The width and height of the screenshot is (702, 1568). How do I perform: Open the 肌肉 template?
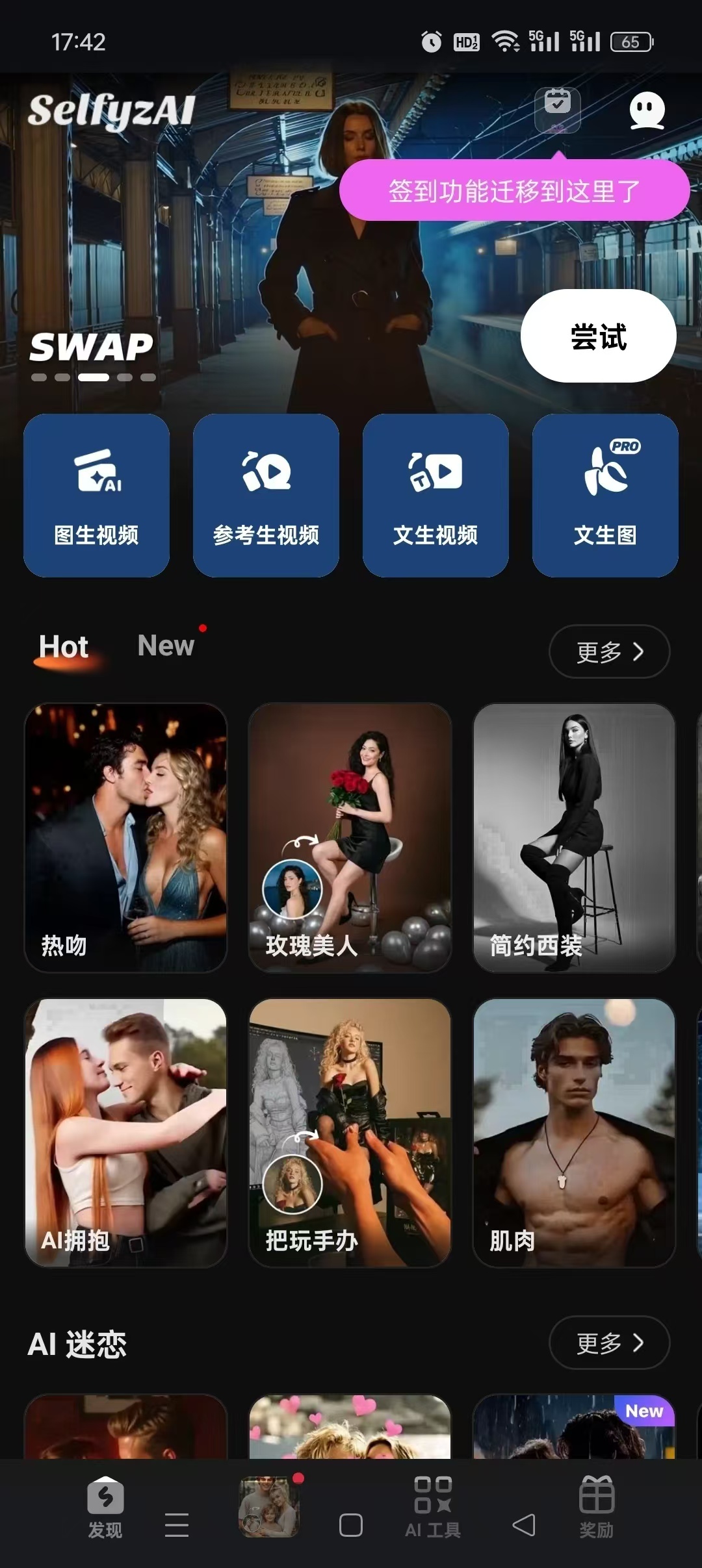[x=574, y=1132]
